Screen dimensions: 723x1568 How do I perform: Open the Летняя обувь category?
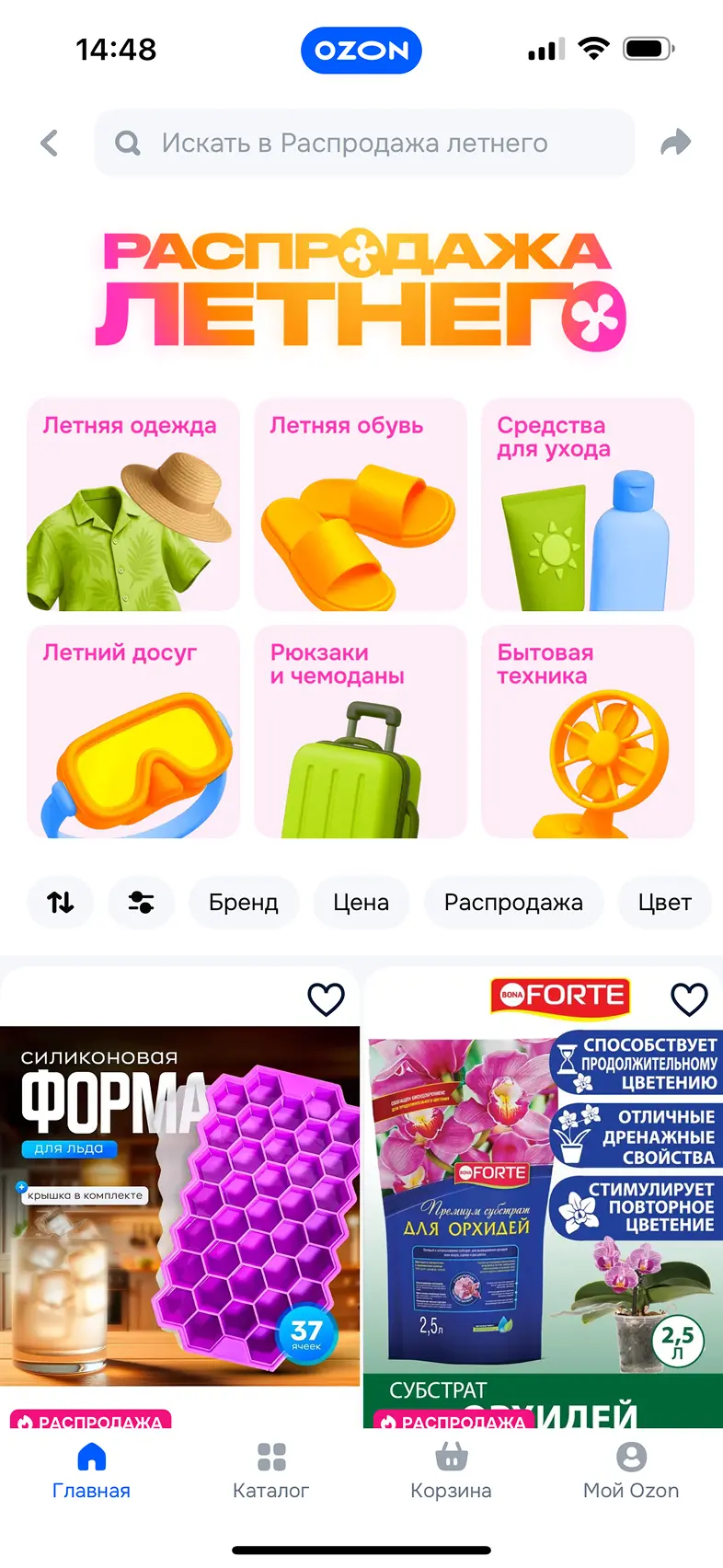coord(361,504)
